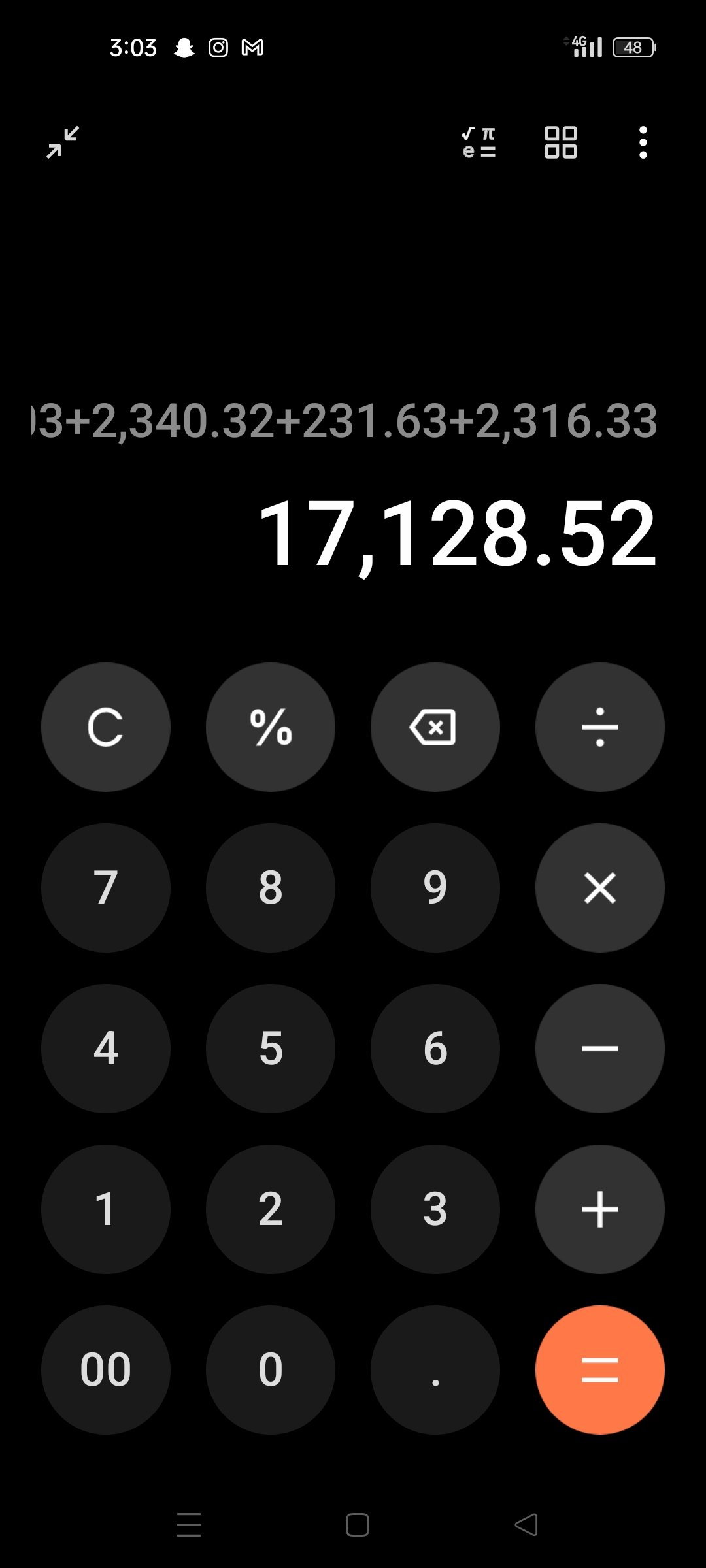
Task: Clear the calculation with C
Action: pyautogui.click(x=106, y=727)
